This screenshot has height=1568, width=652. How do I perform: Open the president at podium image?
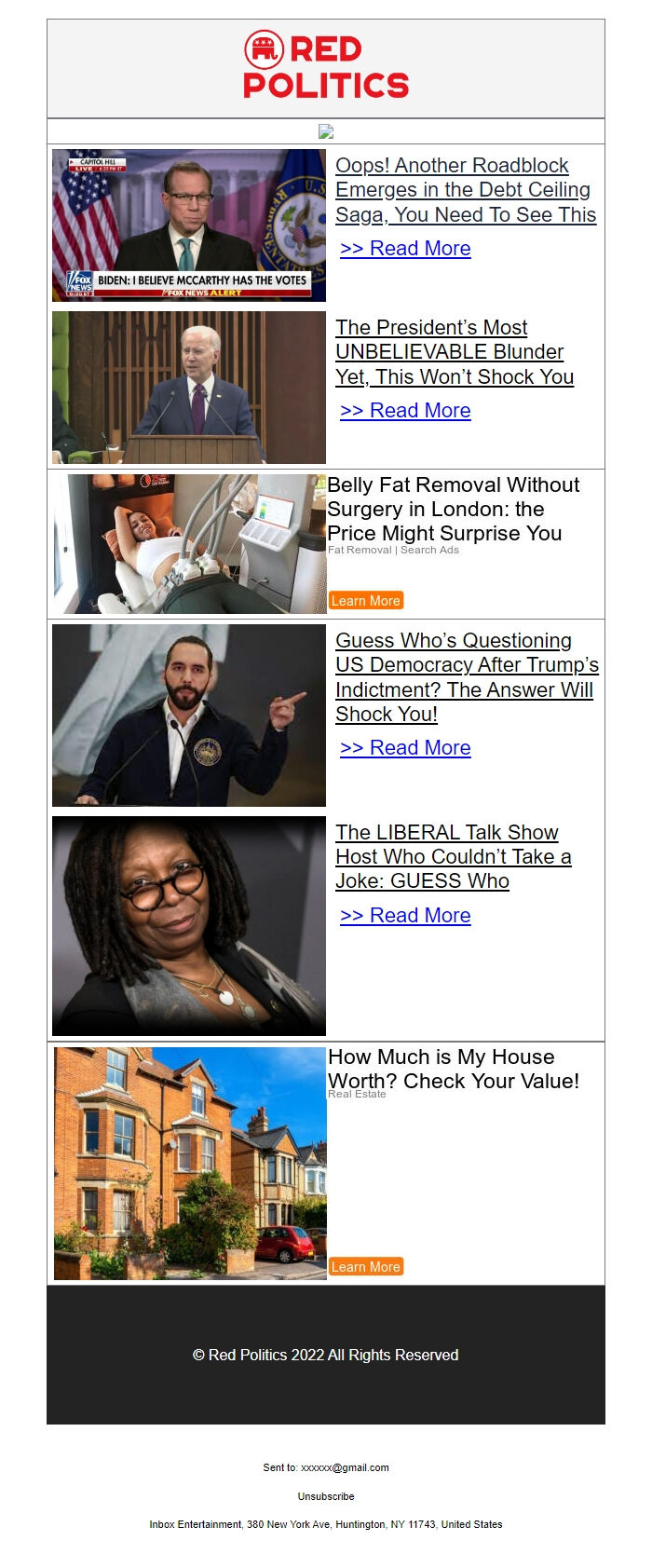(189, 388)
